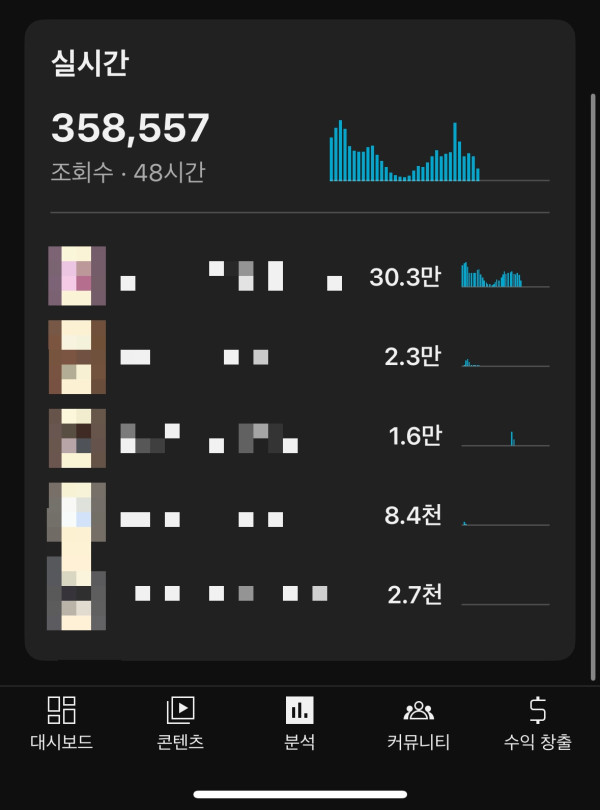Screen dimensions: 600x810
Task: Go to the 커뮤니티 tab
Action: click(418, 724)
